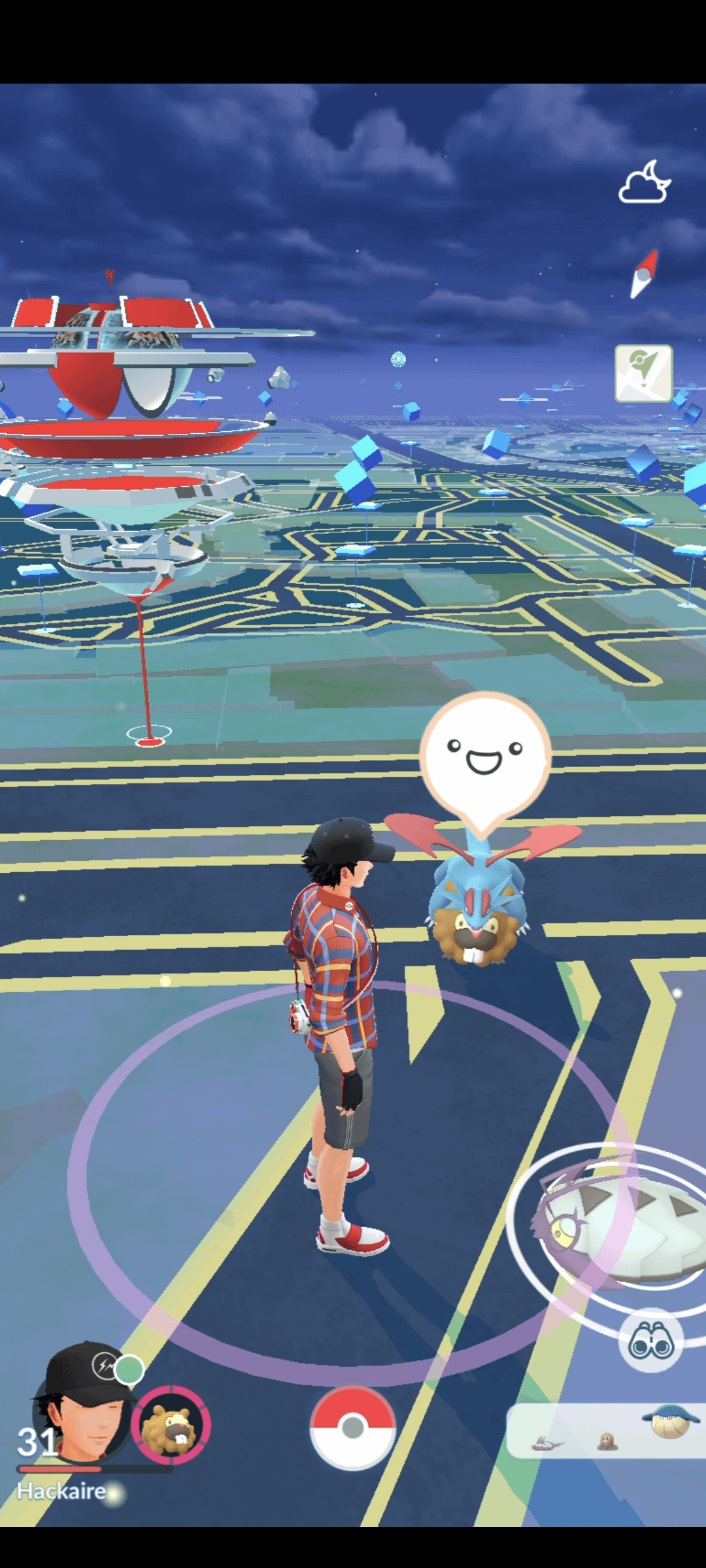Open the buddy Bidoof portrait
This screenshot has height=1568, width=706.
(x=171, y=1424)
